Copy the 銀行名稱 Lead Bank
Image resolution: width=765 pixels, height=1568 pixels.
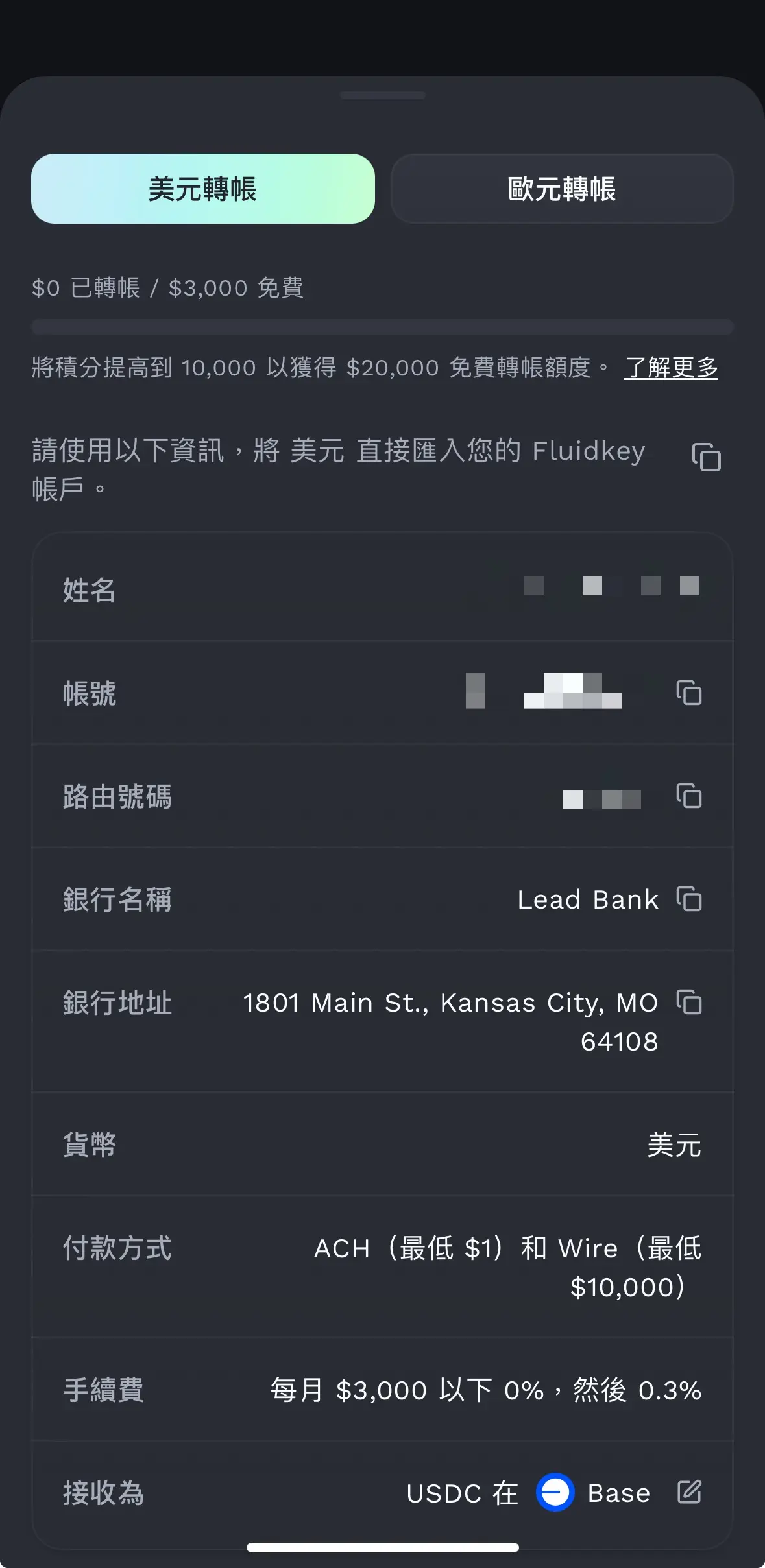[x=689, y=899]
